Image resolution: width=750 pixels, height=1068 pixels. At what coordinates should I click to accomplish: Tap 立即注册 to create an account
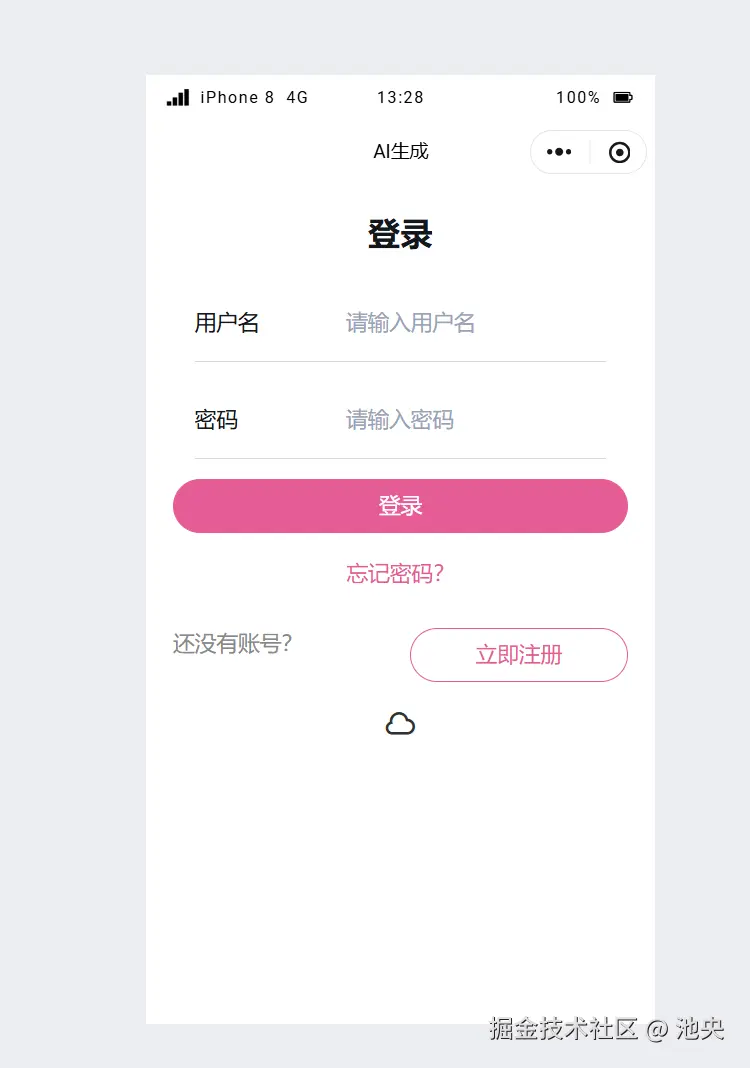point(518,655)
